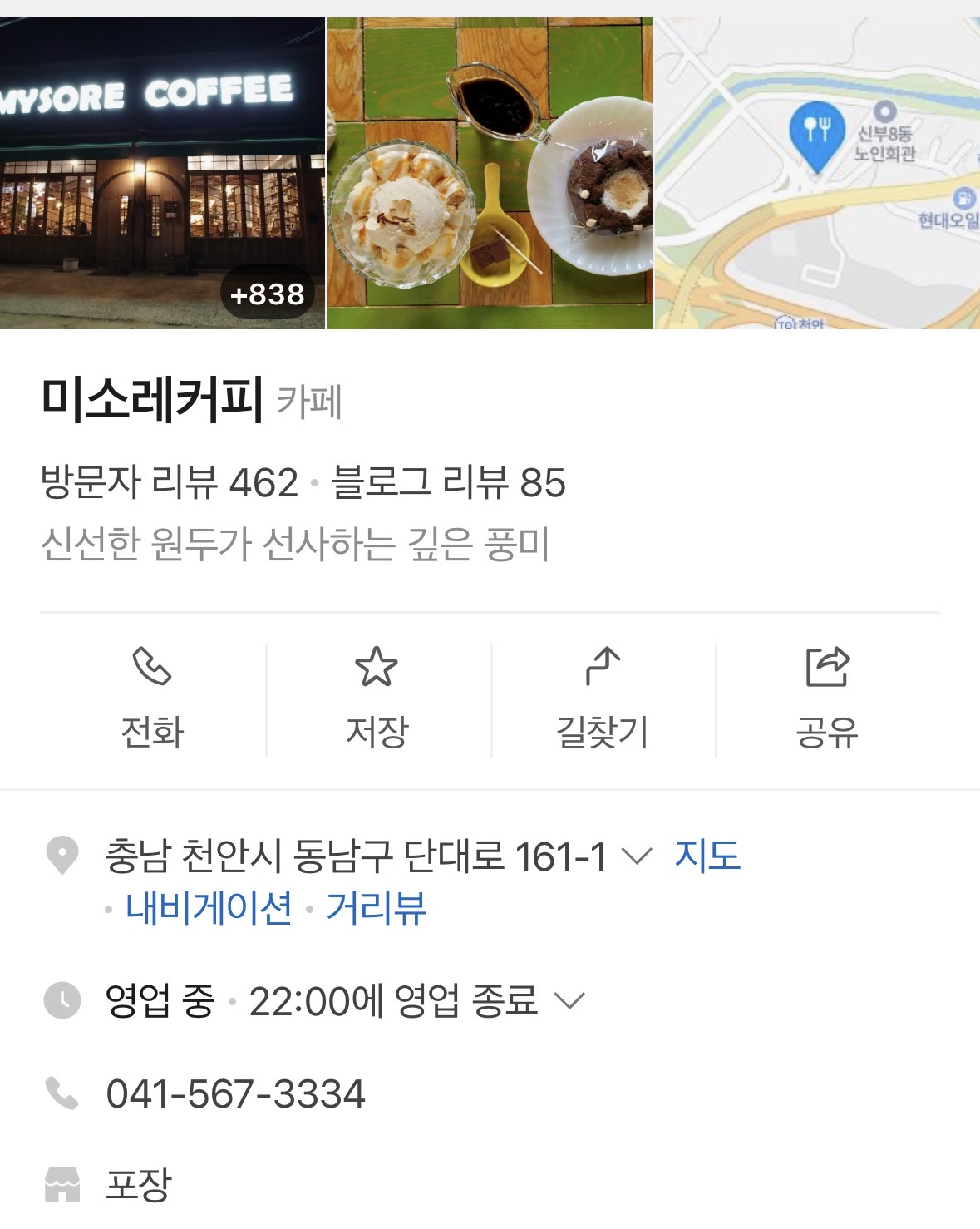Open the map preview thumbnail
Viewport: 980px width, 1229px height.
point(817,173)
